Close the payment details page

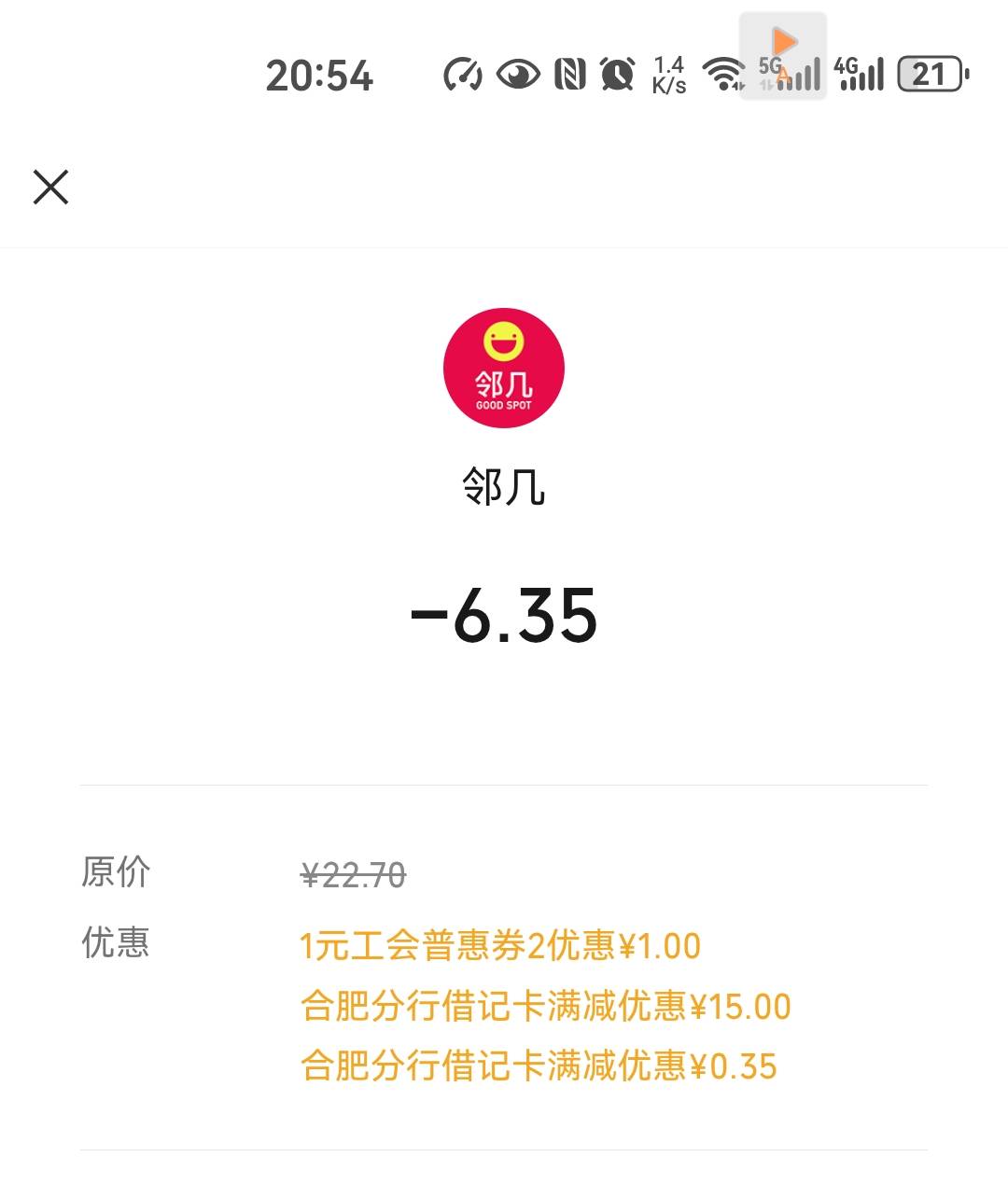point(50,187)
